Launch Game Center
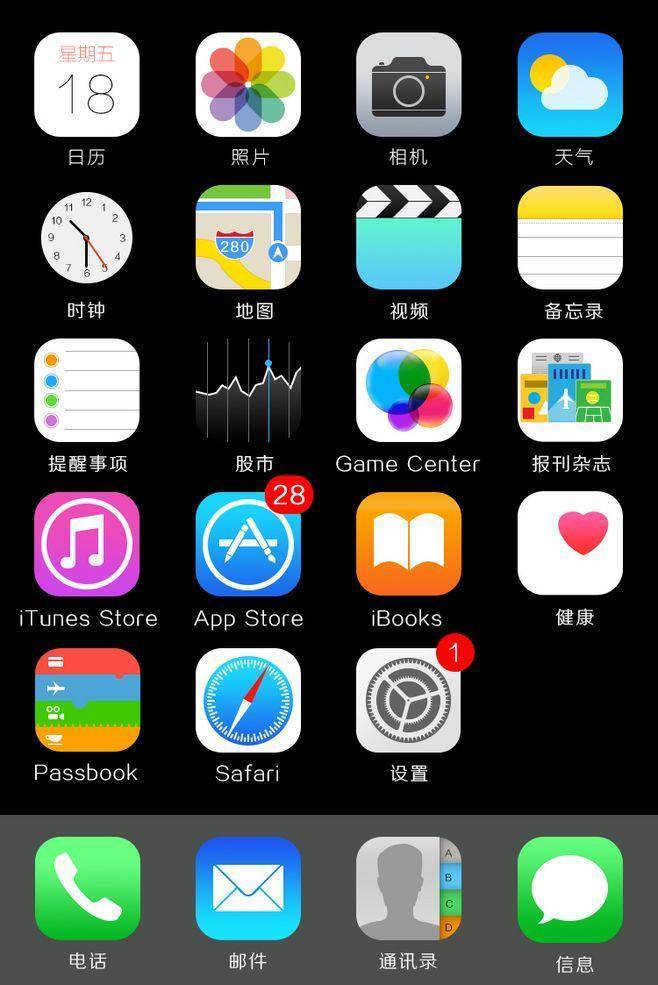The height and width of the screenshot is (985, 658). [409, 390]
